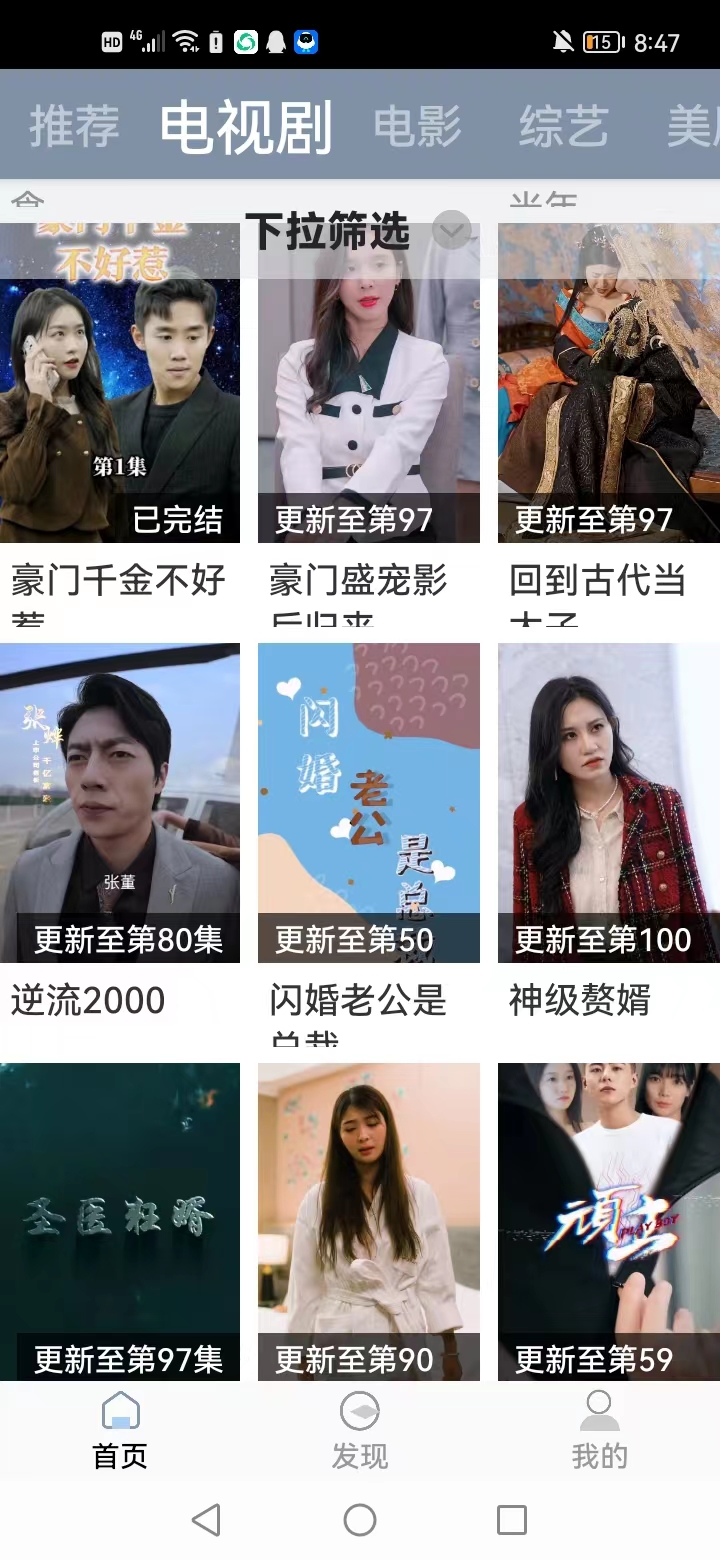Viewport: 720px width, 1560px height.
Task: Open the 我的 profile tab
Action: [x=599, y=1430]
